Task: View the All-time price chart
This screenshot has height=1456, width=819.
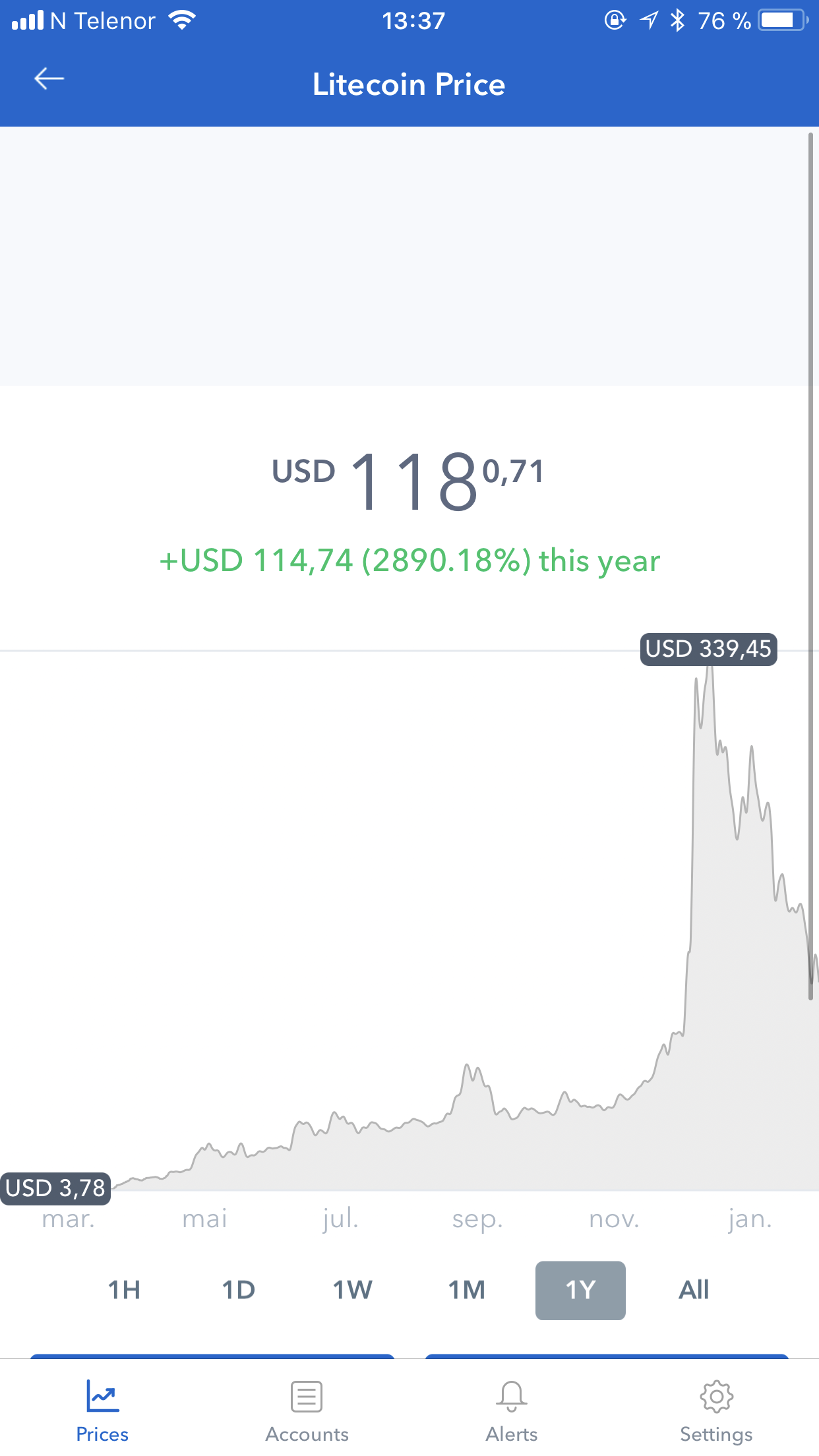Action: [x=694, y=1290]
